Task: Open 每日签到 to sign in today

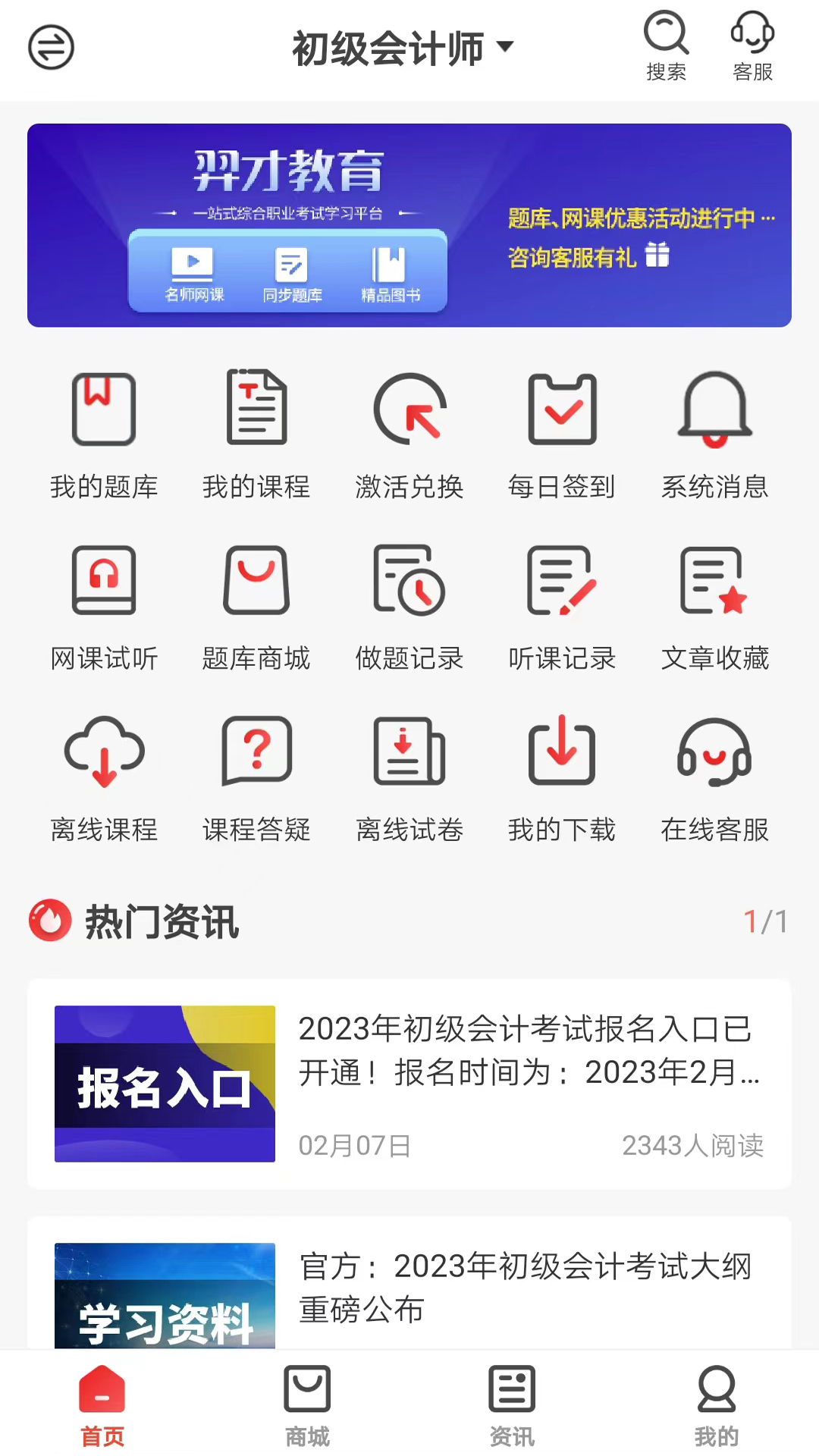Action: (x=562, y=436)
